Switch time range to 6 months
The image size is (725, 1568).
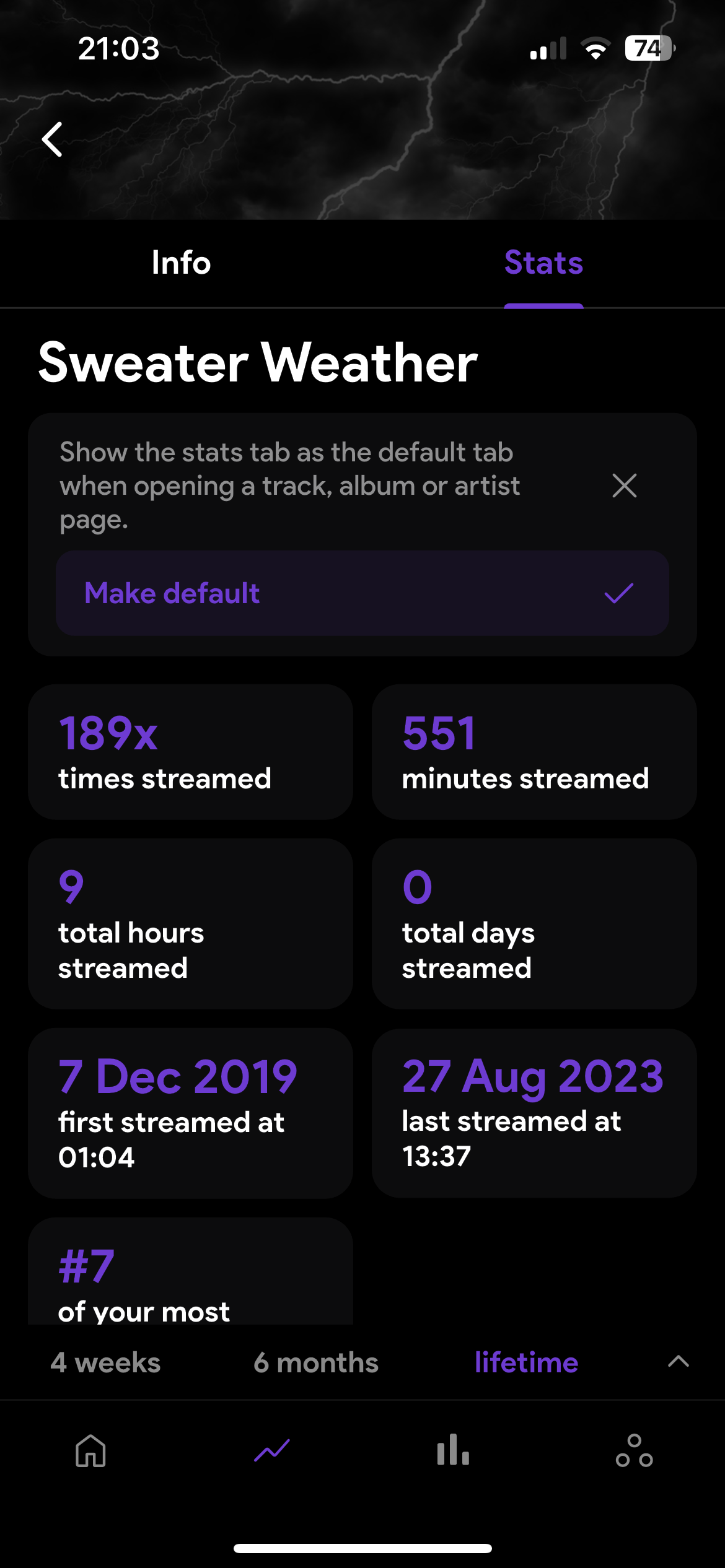[x=316, y=1362]
